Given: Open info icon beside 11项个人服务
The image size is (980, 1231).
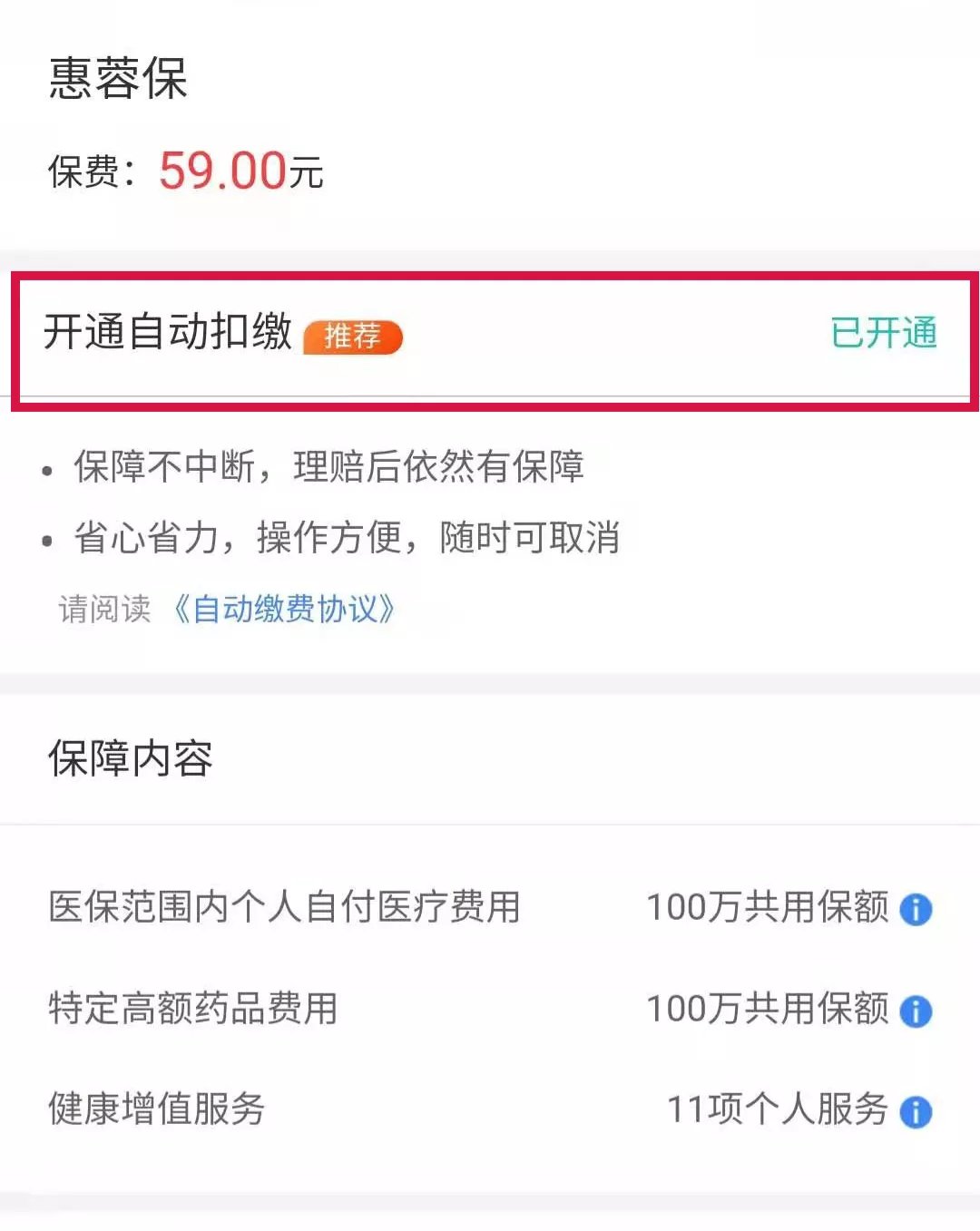Looking at the screenshot, I should point(916,1111).
